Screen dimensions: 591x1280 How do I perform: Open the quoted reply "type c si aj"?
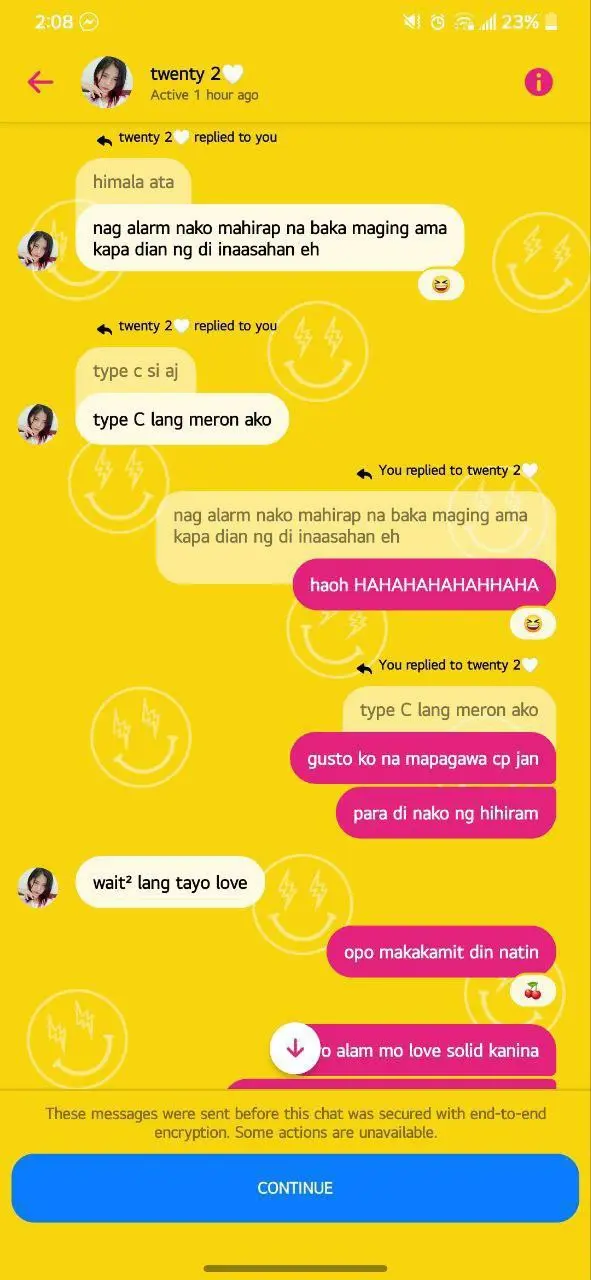(x=135, y=371)
